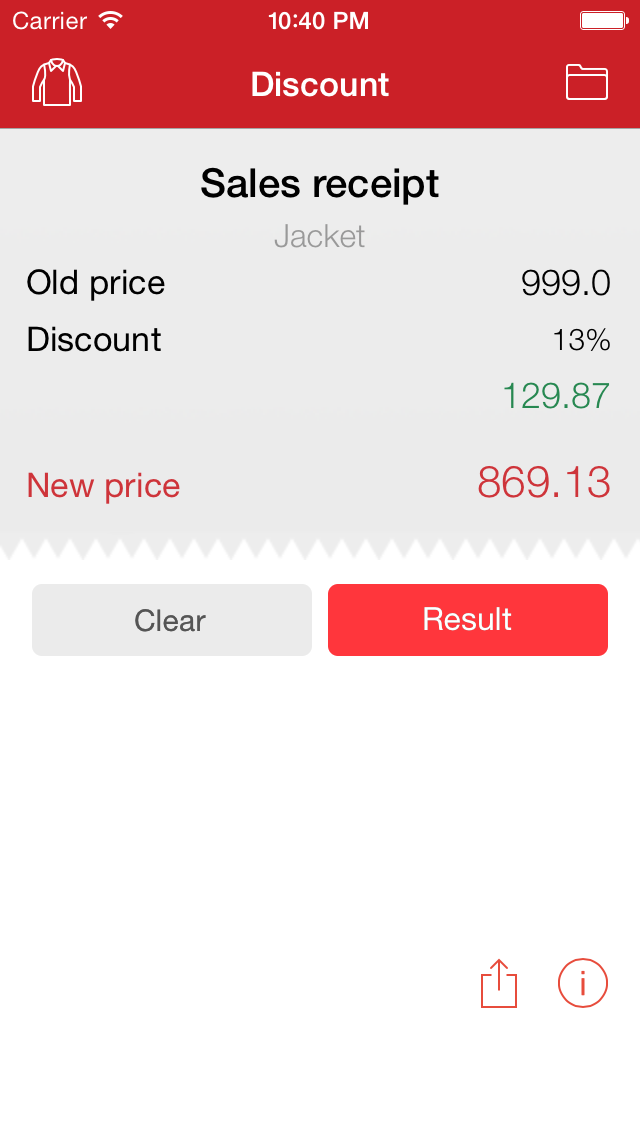The image size is (640, 1136).
Task: Tap the Clear button
Action: click(x=171, y=620)
